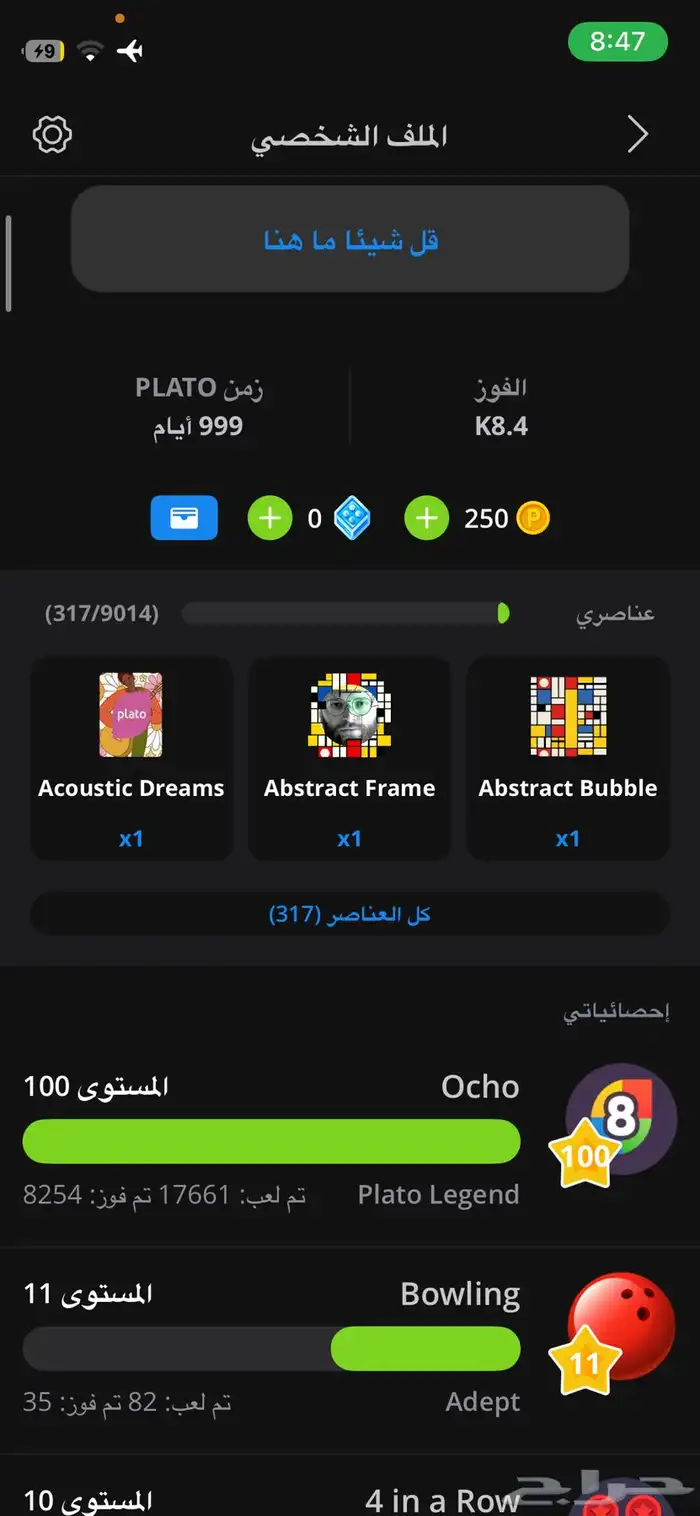
Task: Open the Acoustic Dreams item
Action: pos(132,758)
